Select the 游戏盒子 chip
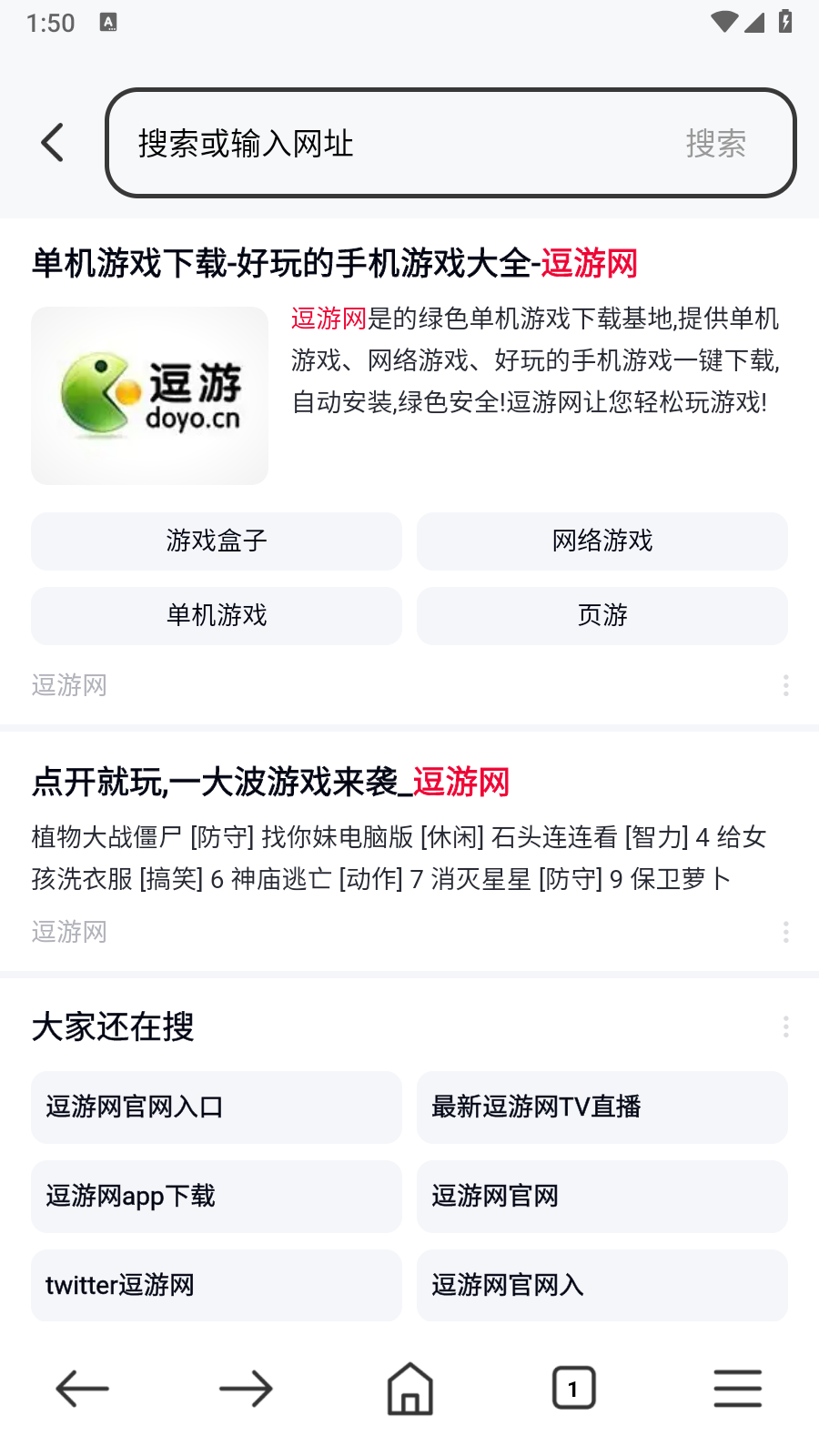This screenshot has width=819, height=1456. point(217,541)
